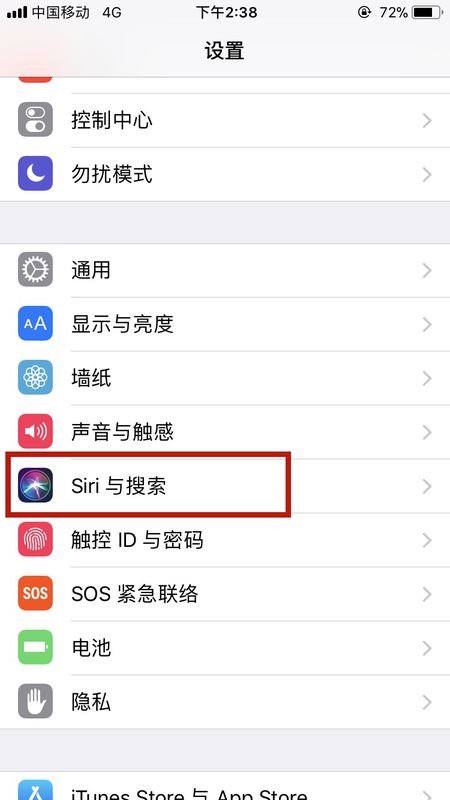This screenshot has width=450, height=800.
Task: Open SOS 紧急联络 settings
Action: coord(225,594)
